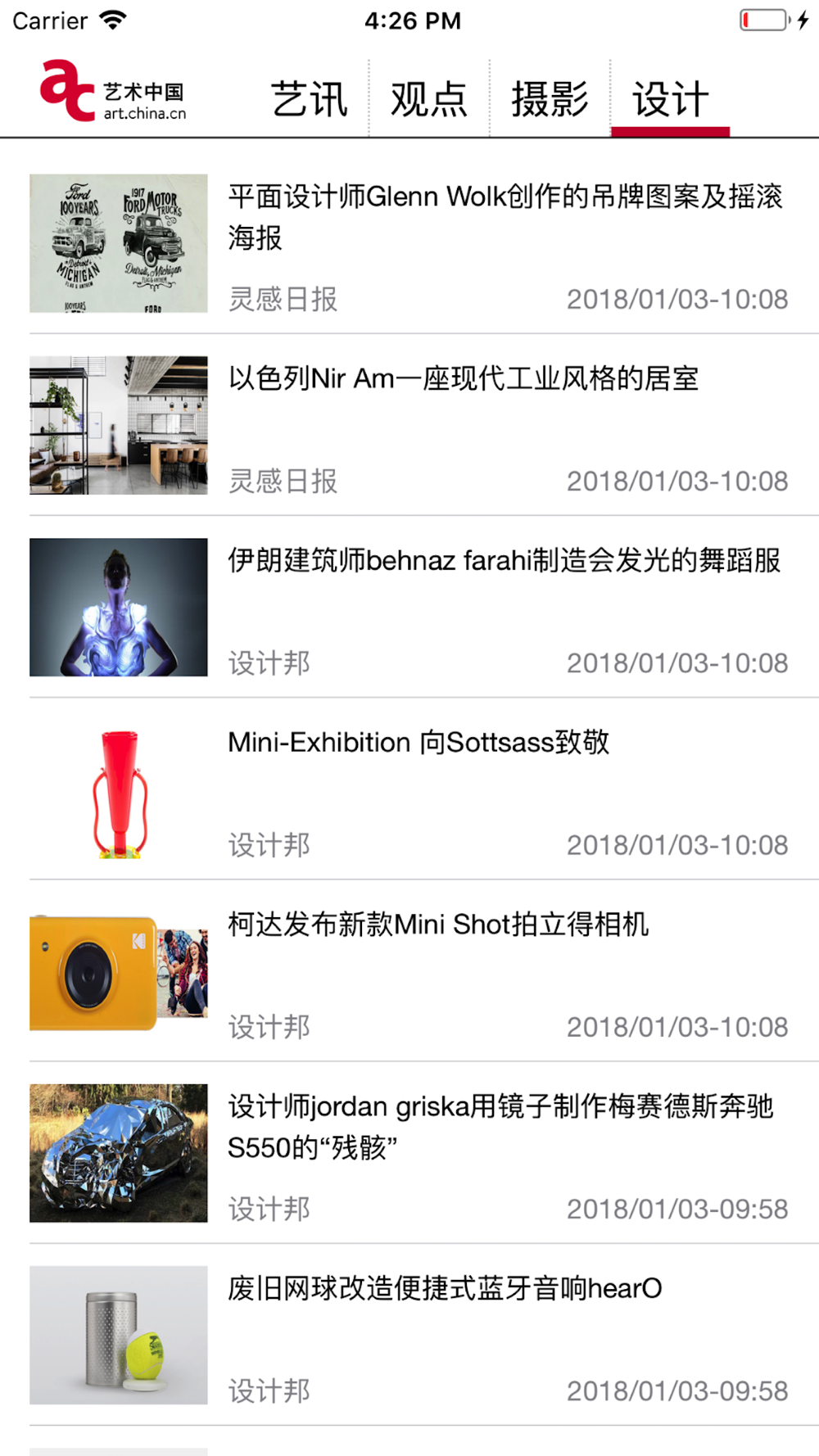Image resolution: width=819 pixels, height=1456 pixels.
Task: Open the behnaz farahi glowing dancewear article
Action: (x=424, y=607)
